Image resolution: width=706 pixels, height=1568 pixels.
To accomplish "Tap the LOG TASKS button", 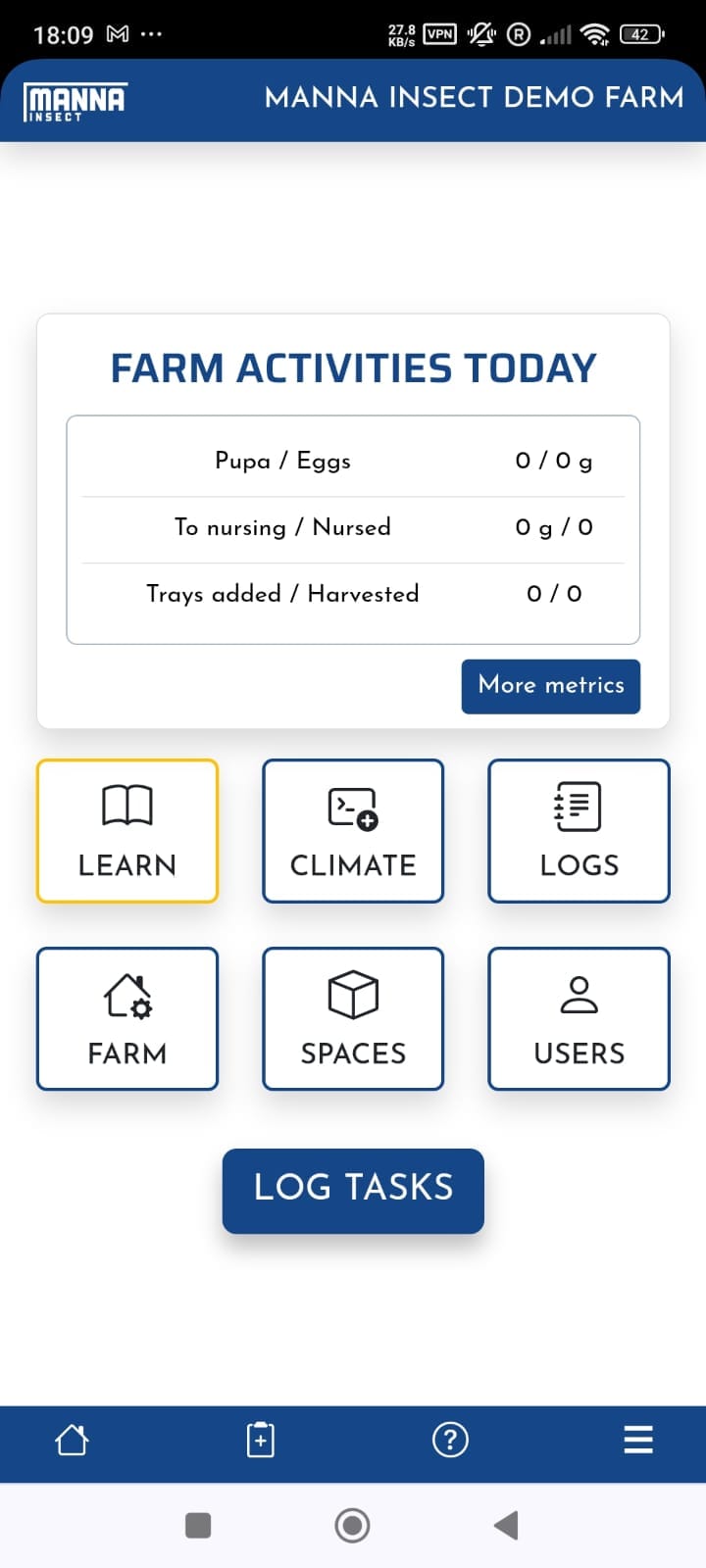I will coord(353,1190).
